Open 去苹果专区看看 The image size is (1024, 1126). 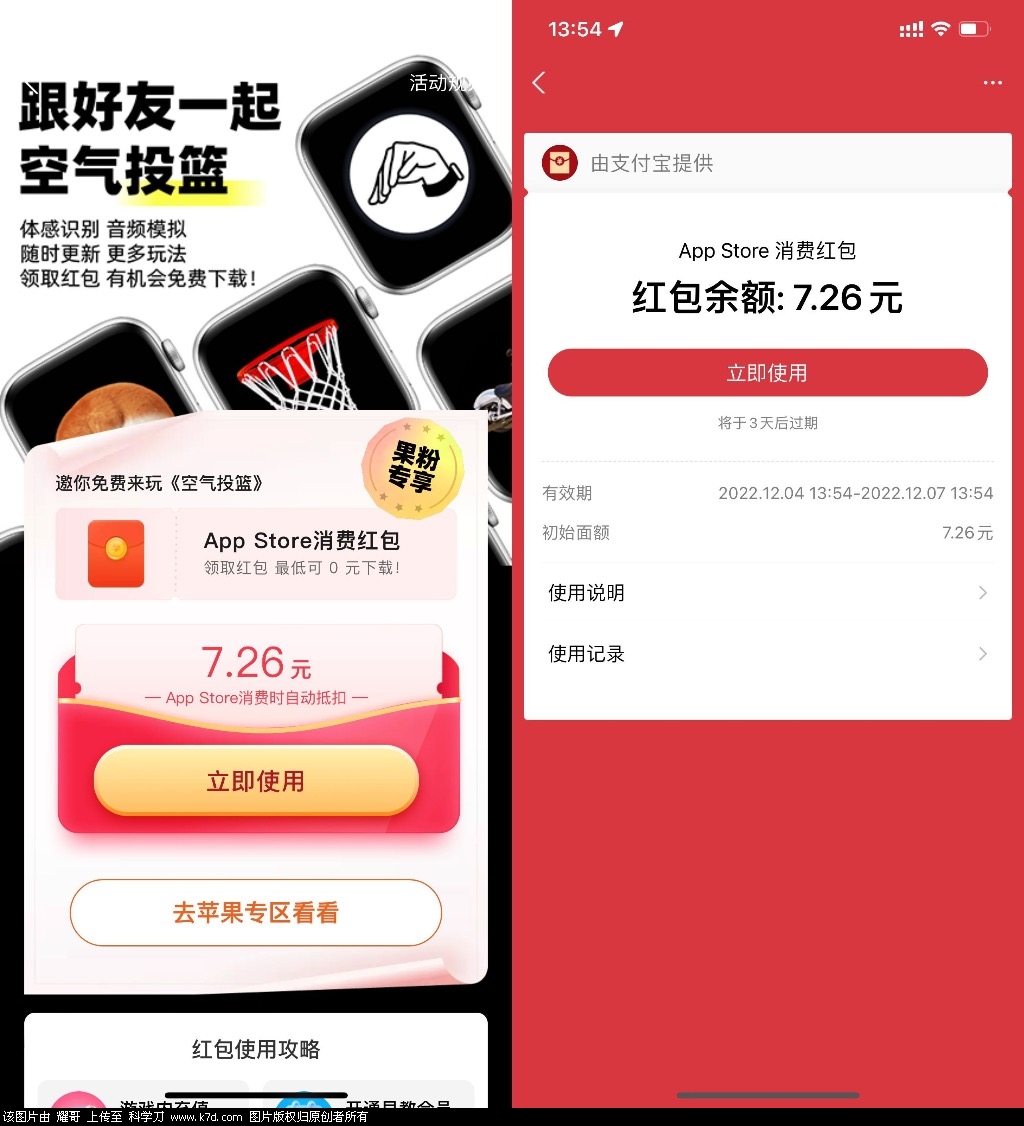coord(256,912)
